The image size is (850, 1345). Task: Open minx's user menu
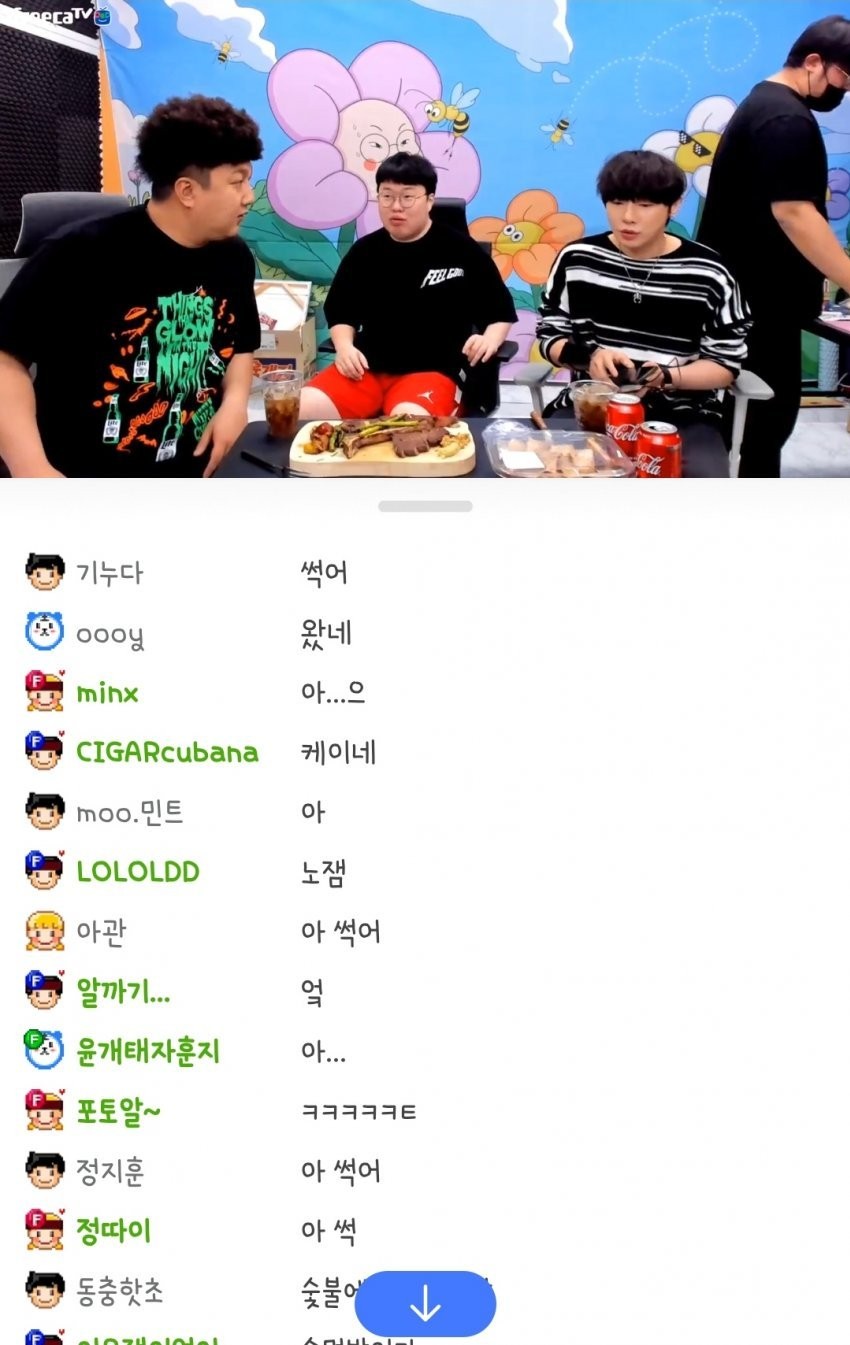point(107,693)
